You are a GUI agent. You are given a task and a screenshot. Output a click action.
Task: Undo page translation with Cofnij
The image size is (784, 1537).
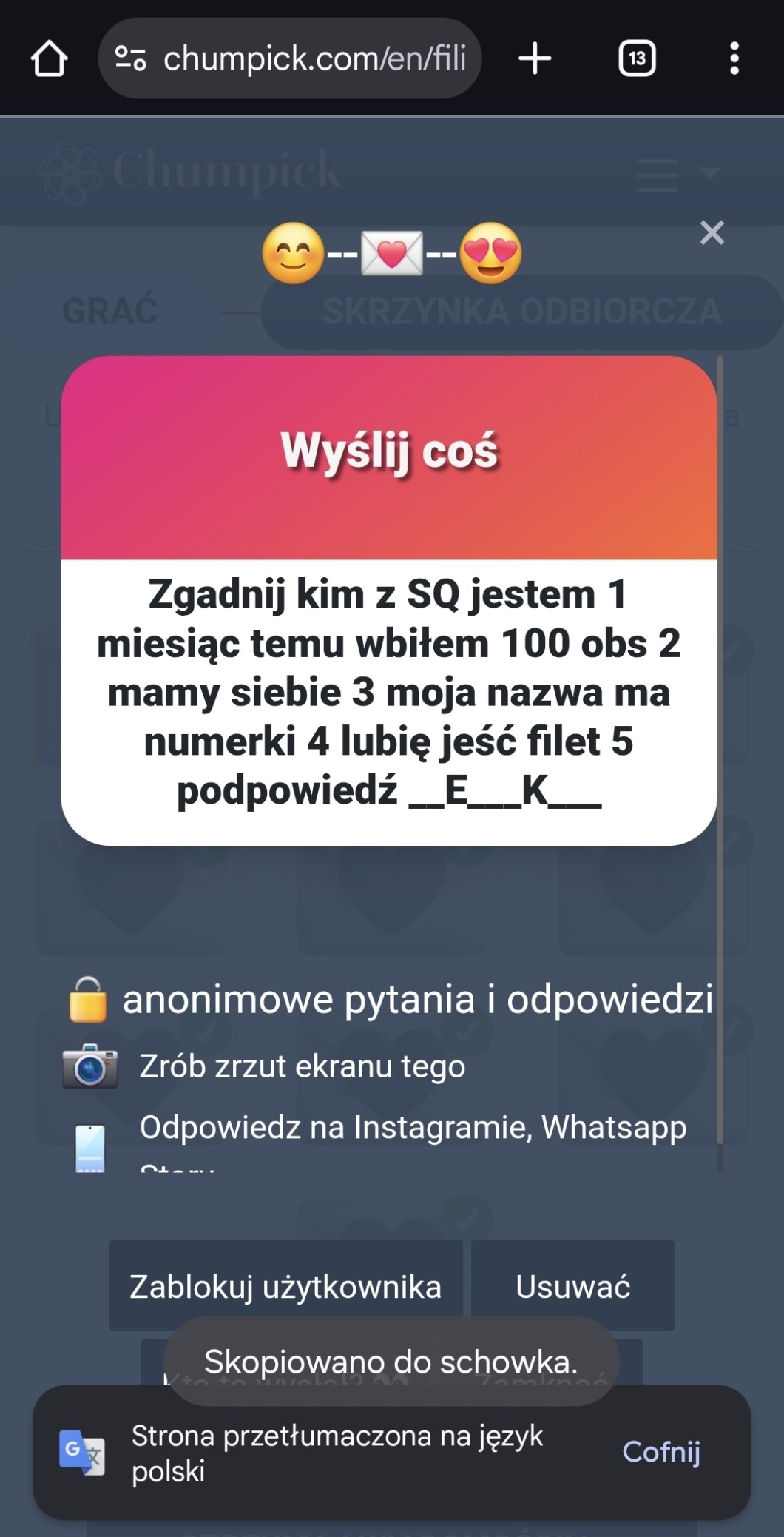pos(661,1452)
